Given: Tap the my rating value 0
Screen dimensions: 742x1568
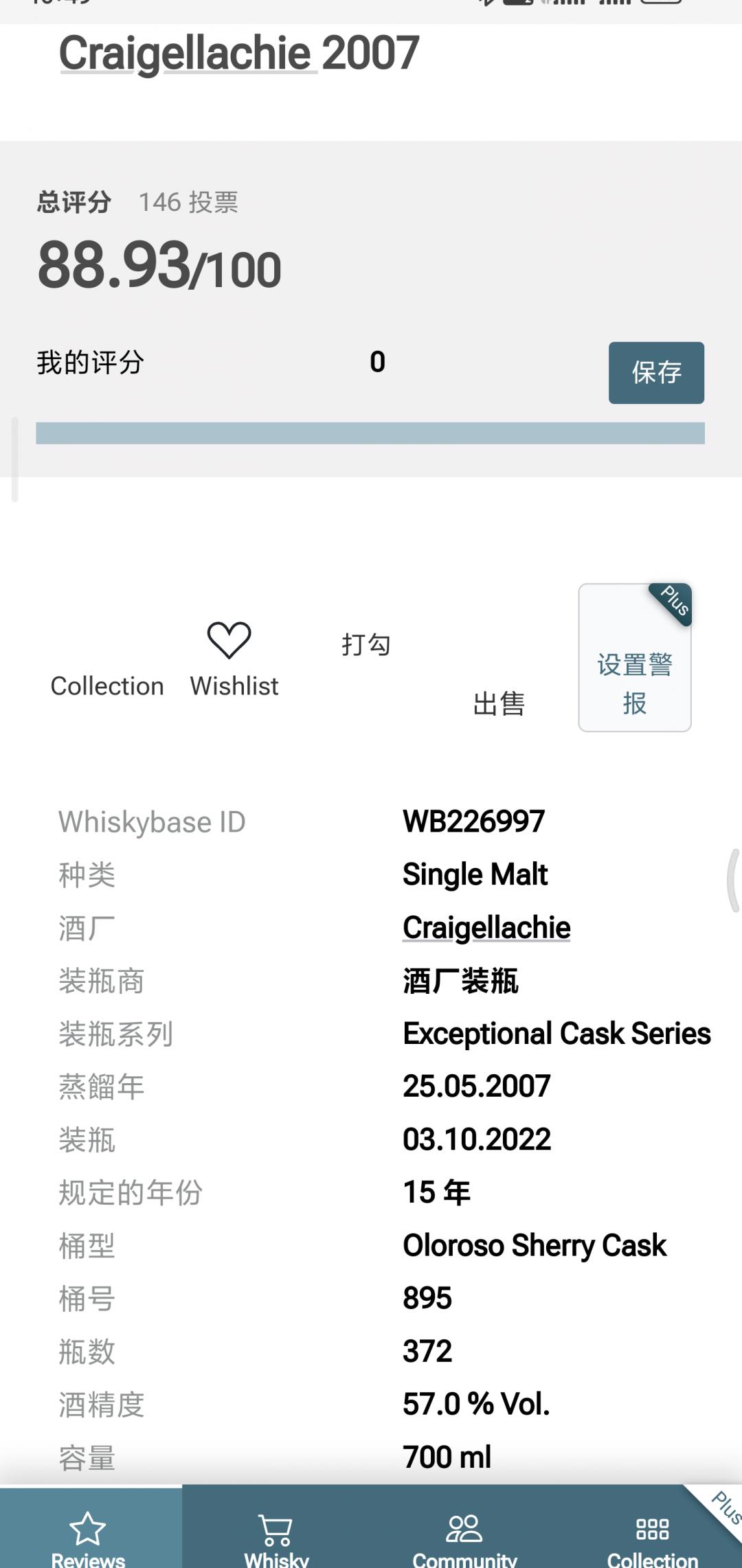Looking at the screenshot, I should pos(377,361).
